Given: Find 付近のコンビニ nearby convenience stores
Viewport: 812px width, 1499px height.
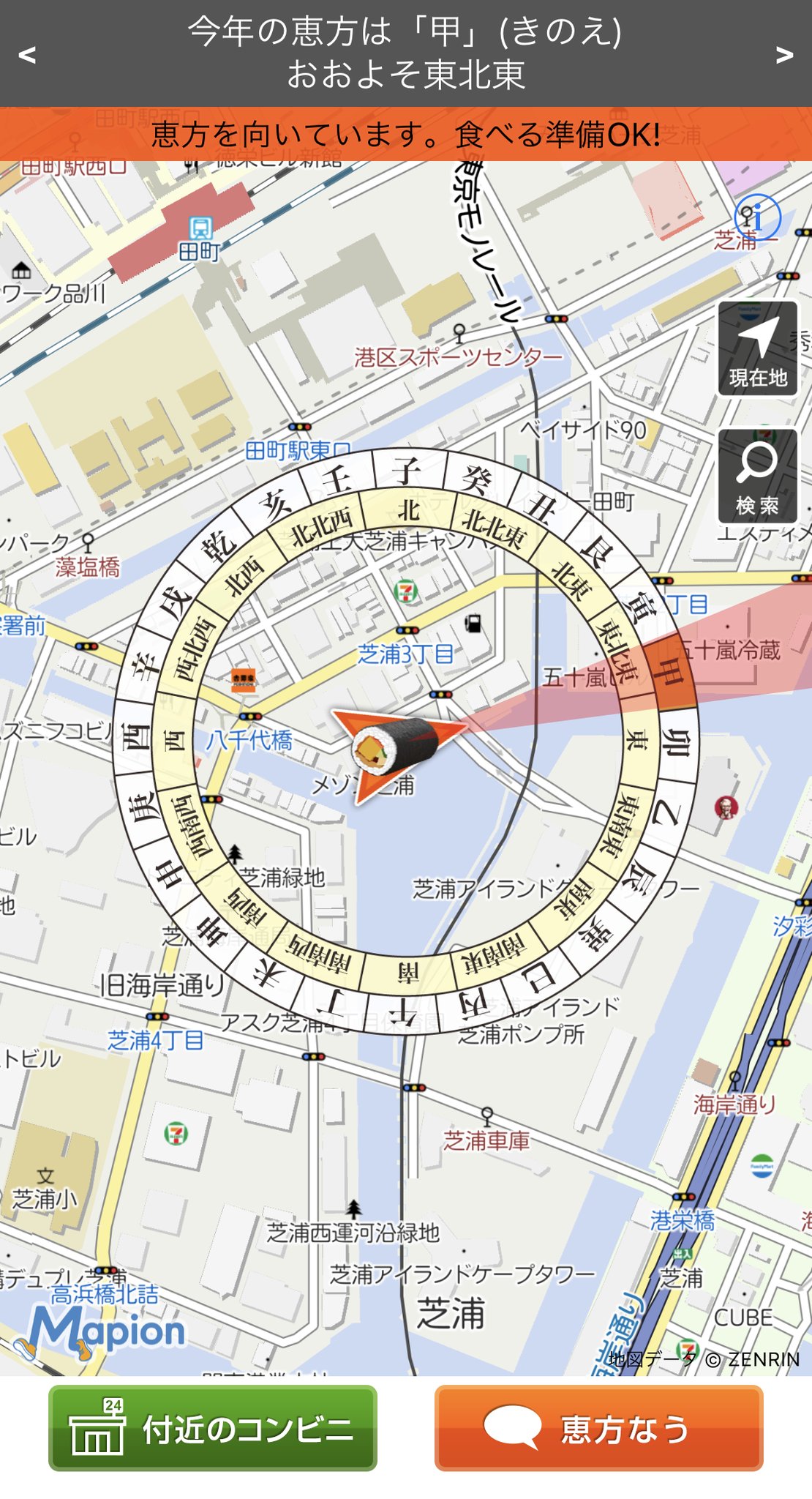Looking at the screenshot, I should click(213, 1428).
